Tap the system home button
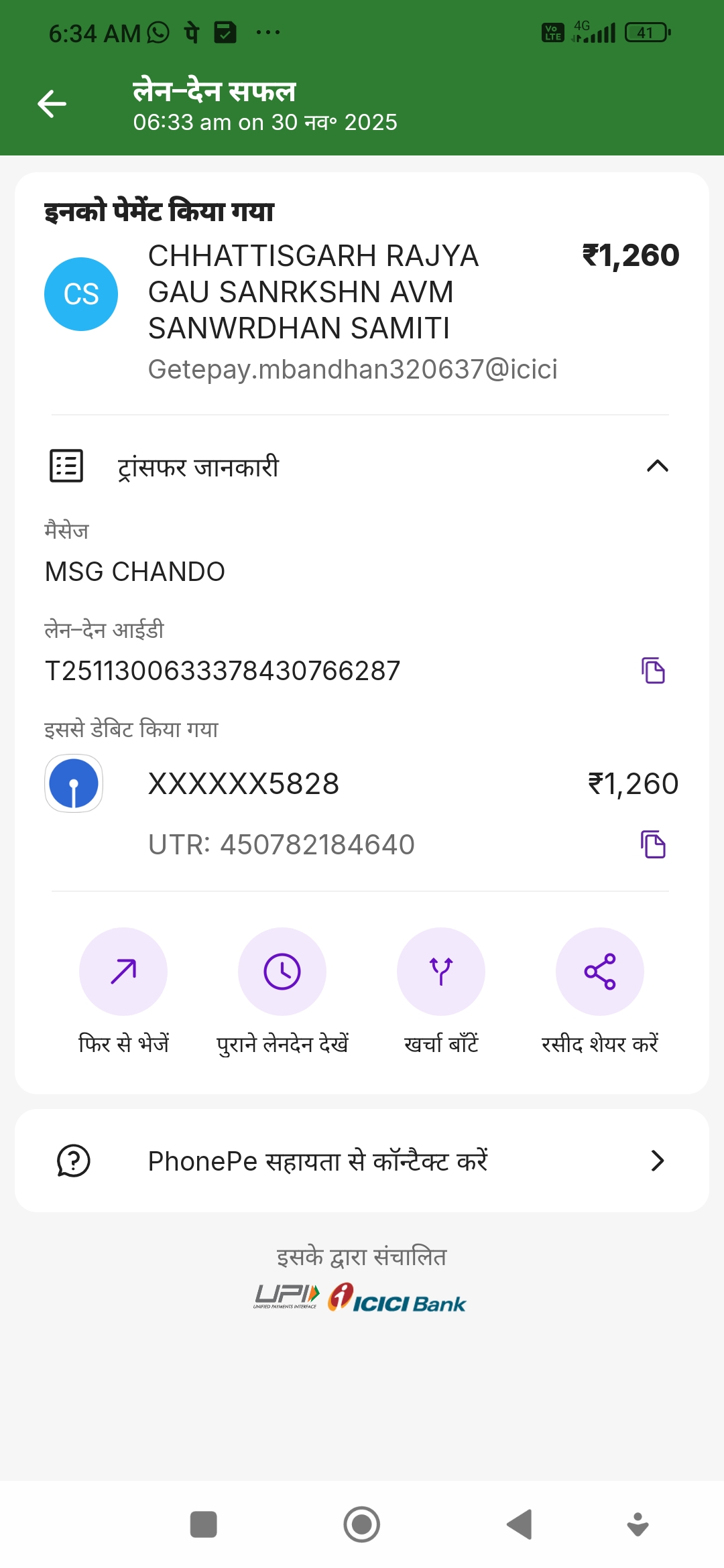This screenshot has width=724, height=1568. pos(362,1524)
